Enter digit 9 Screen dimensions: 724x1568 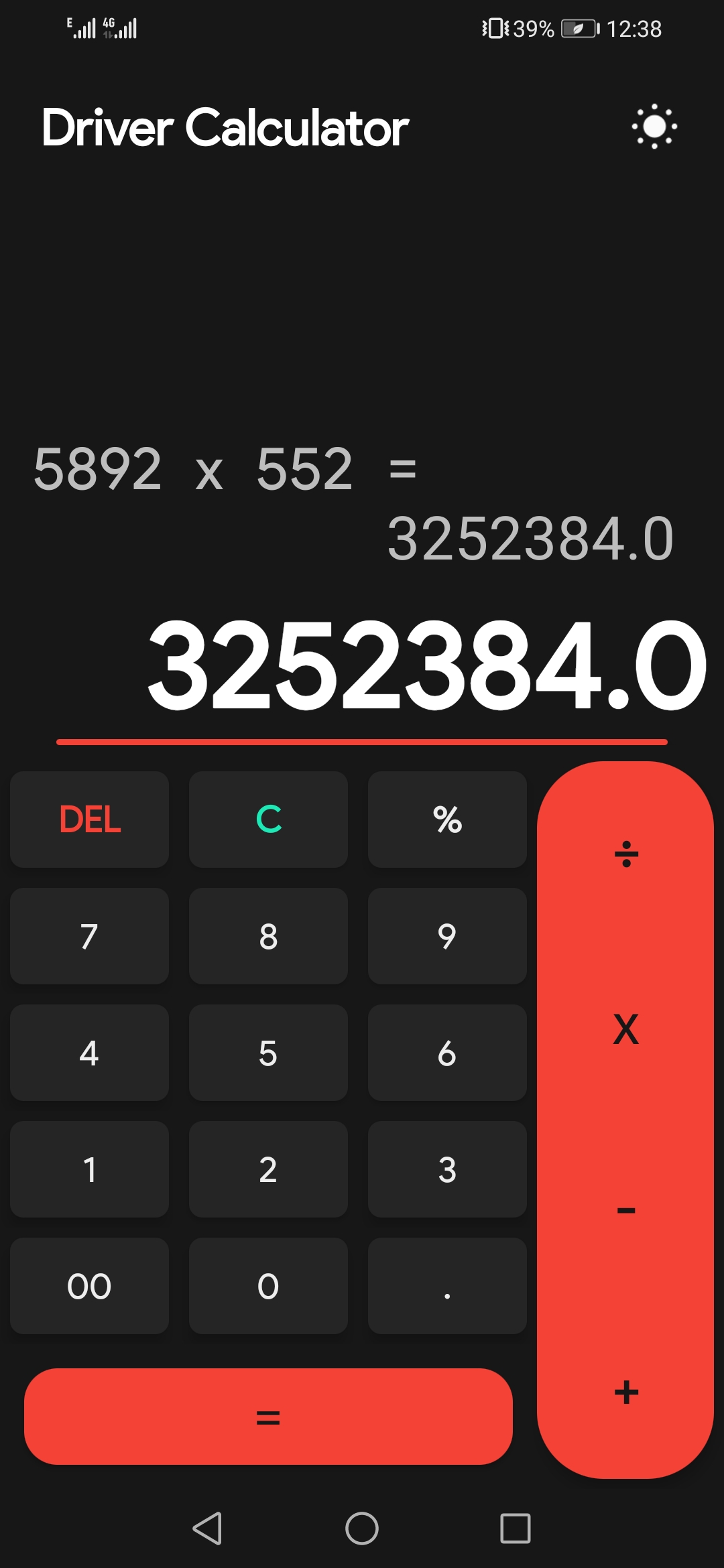point(447,936)
